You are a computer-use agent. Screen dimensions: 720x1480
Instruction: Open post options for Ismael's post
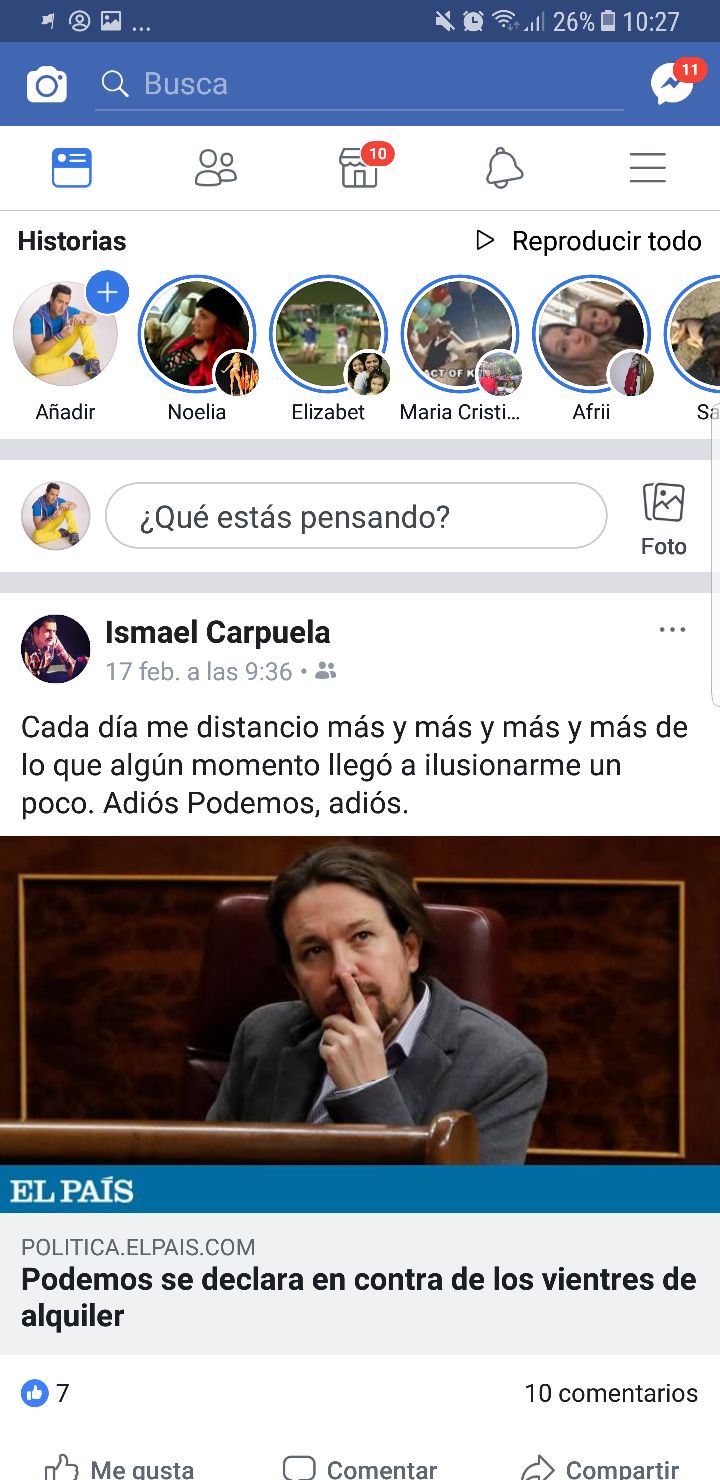tap(672, 630)
